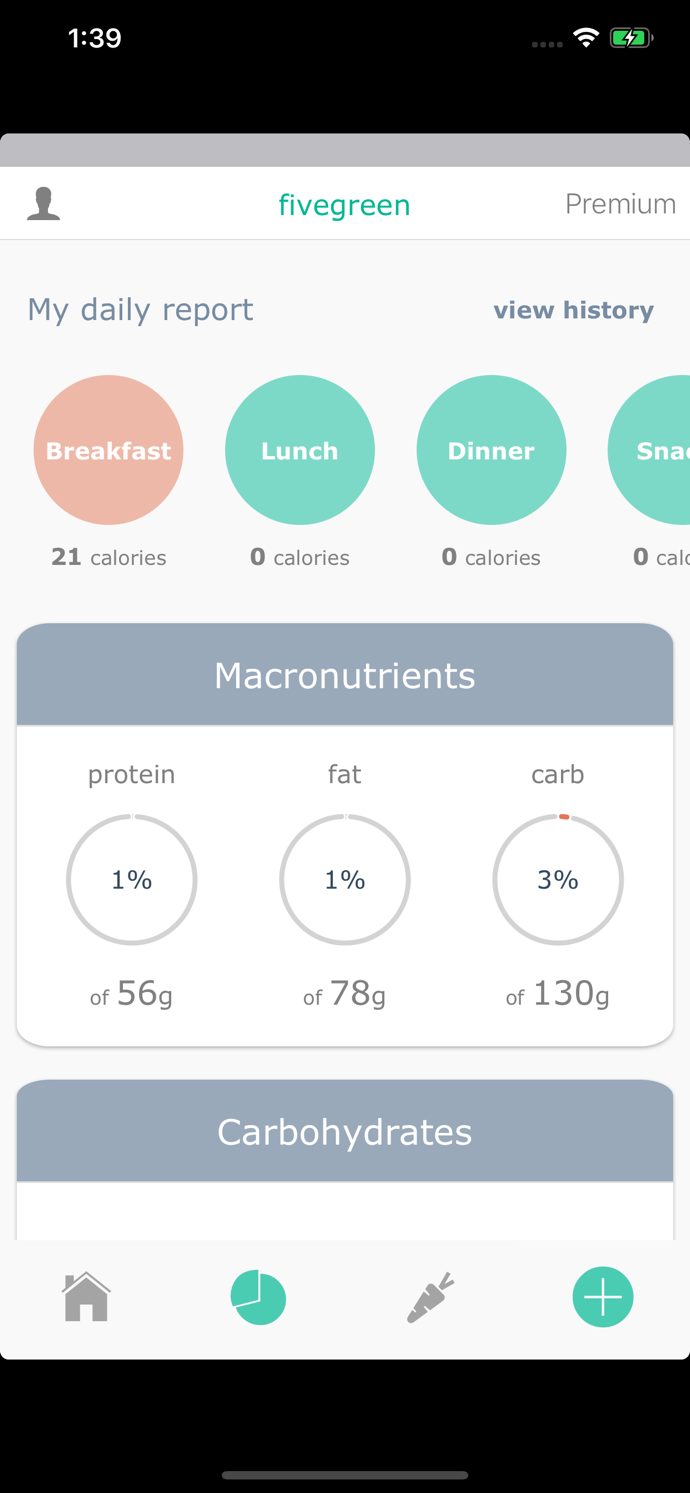Open the Snack meal circle
The width and height of the screenshot is (690, 1493).
pos(655,450)
